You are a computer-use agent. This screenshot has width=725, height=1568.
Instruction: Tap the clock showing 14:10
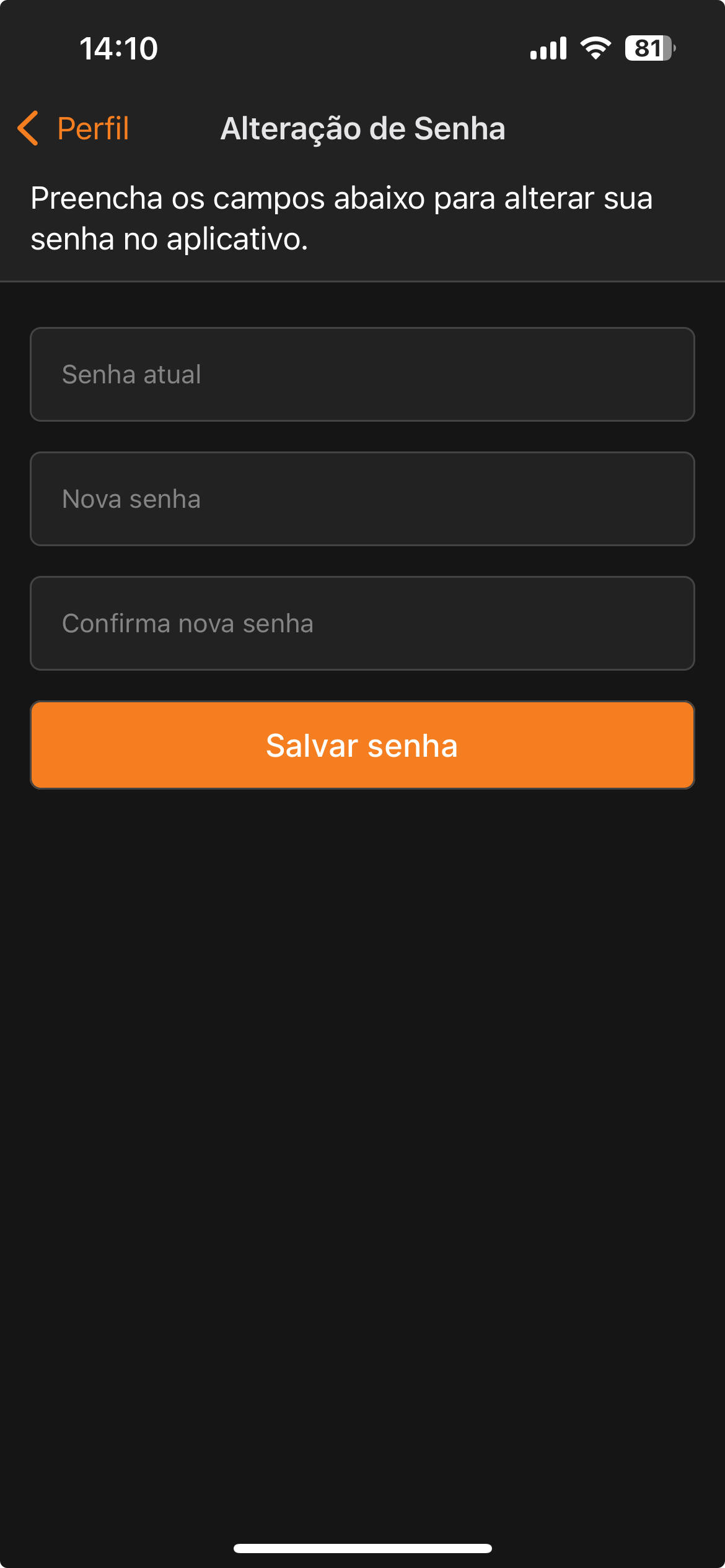click(x=118, y=48)
